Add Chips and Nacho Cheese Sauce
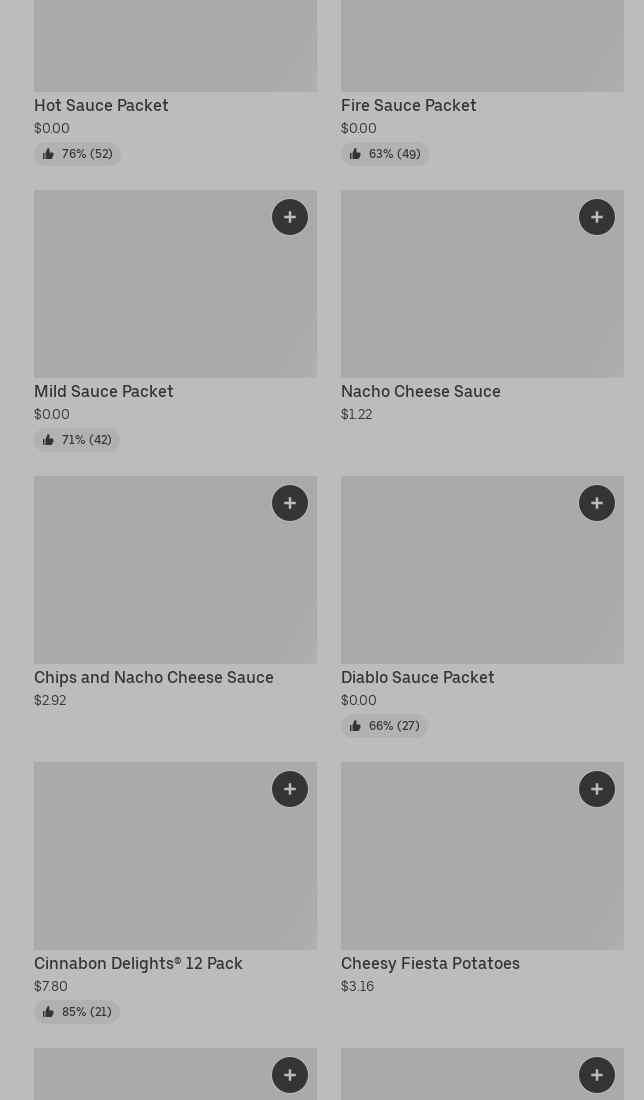 pos(290,503)
